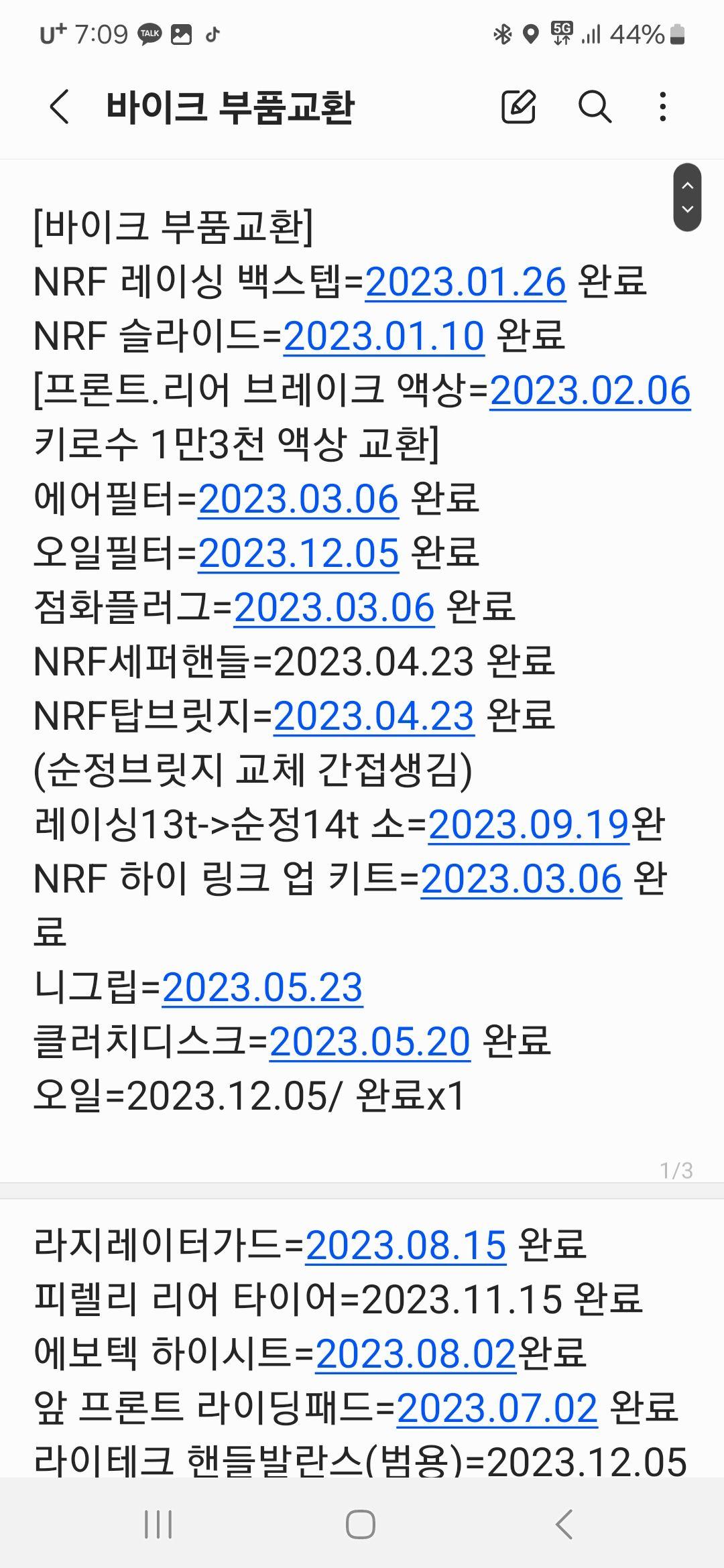Screen dimensions: 724x1568
Task: Open the 2023.01.26 date link for NRF 레이싱 백스텝
Action: (x=466, y=281)
